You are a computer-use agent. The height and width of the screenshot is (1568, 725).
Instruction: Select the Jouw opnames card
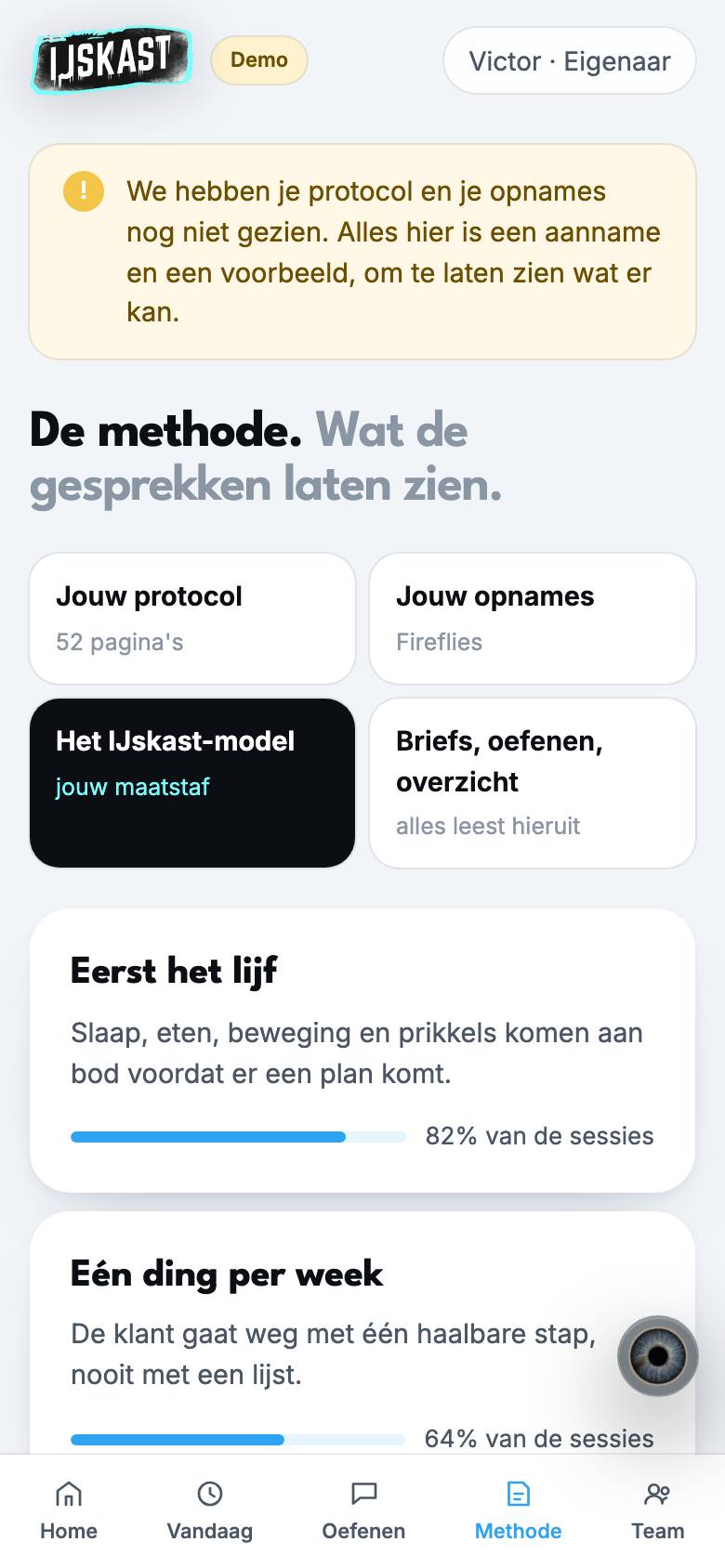[533, 619]
